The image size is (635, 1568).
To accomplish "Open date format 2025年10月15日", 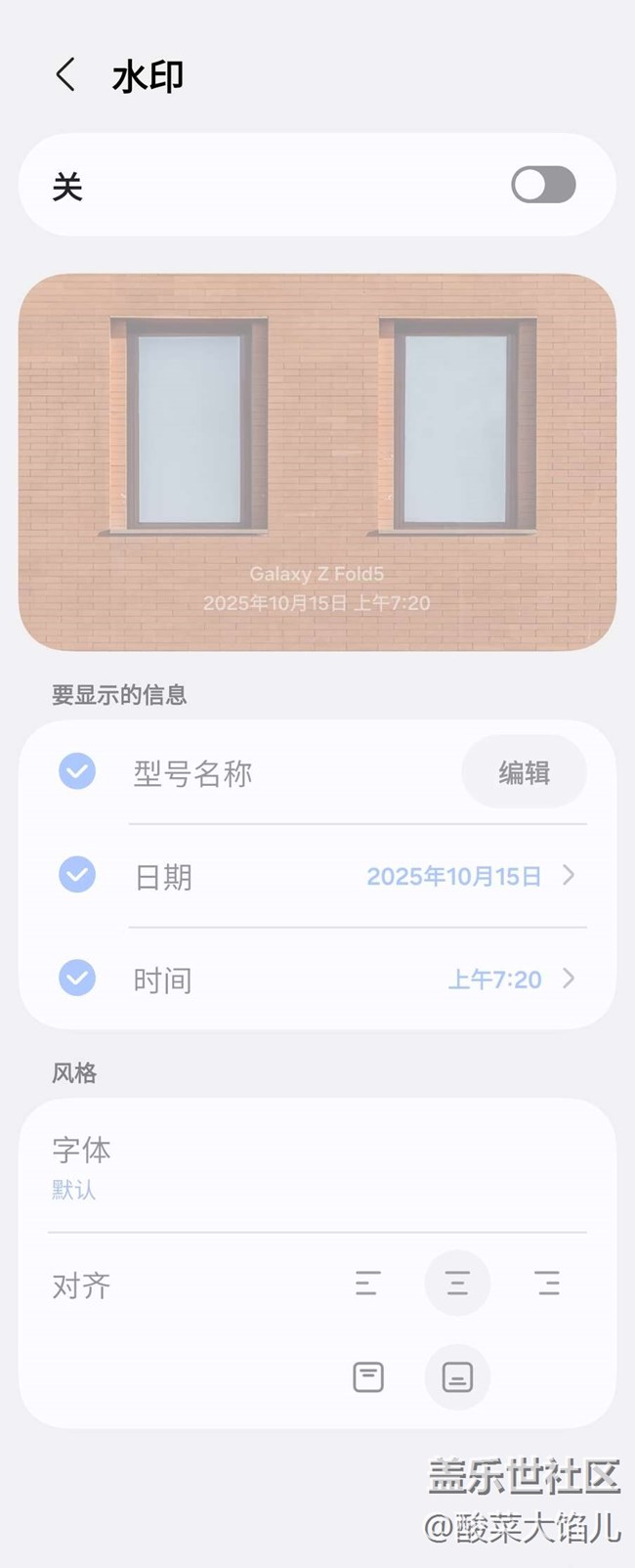I will tap(469, 876).
